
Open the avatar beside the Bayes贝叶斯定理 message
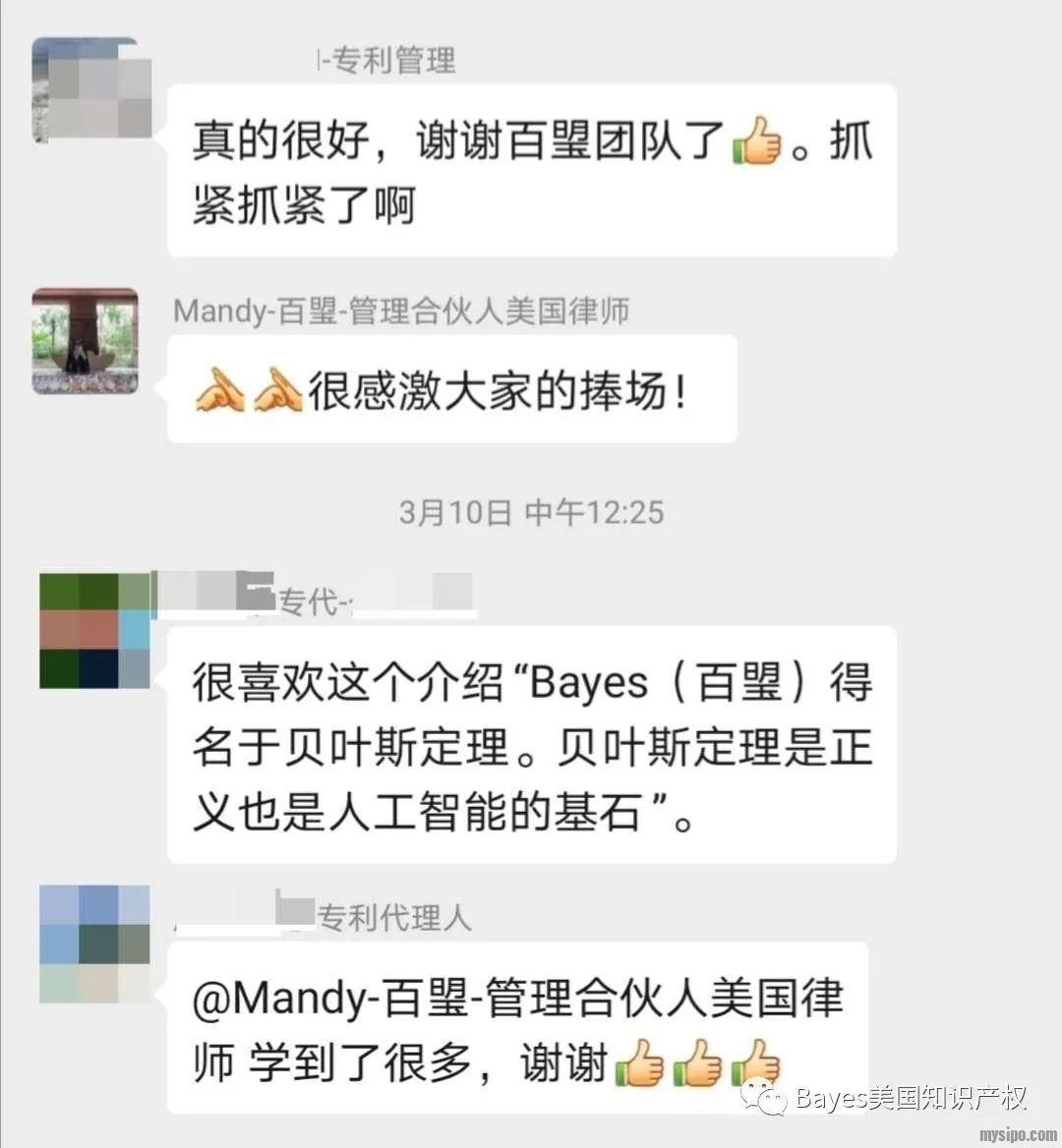(94, 630)
